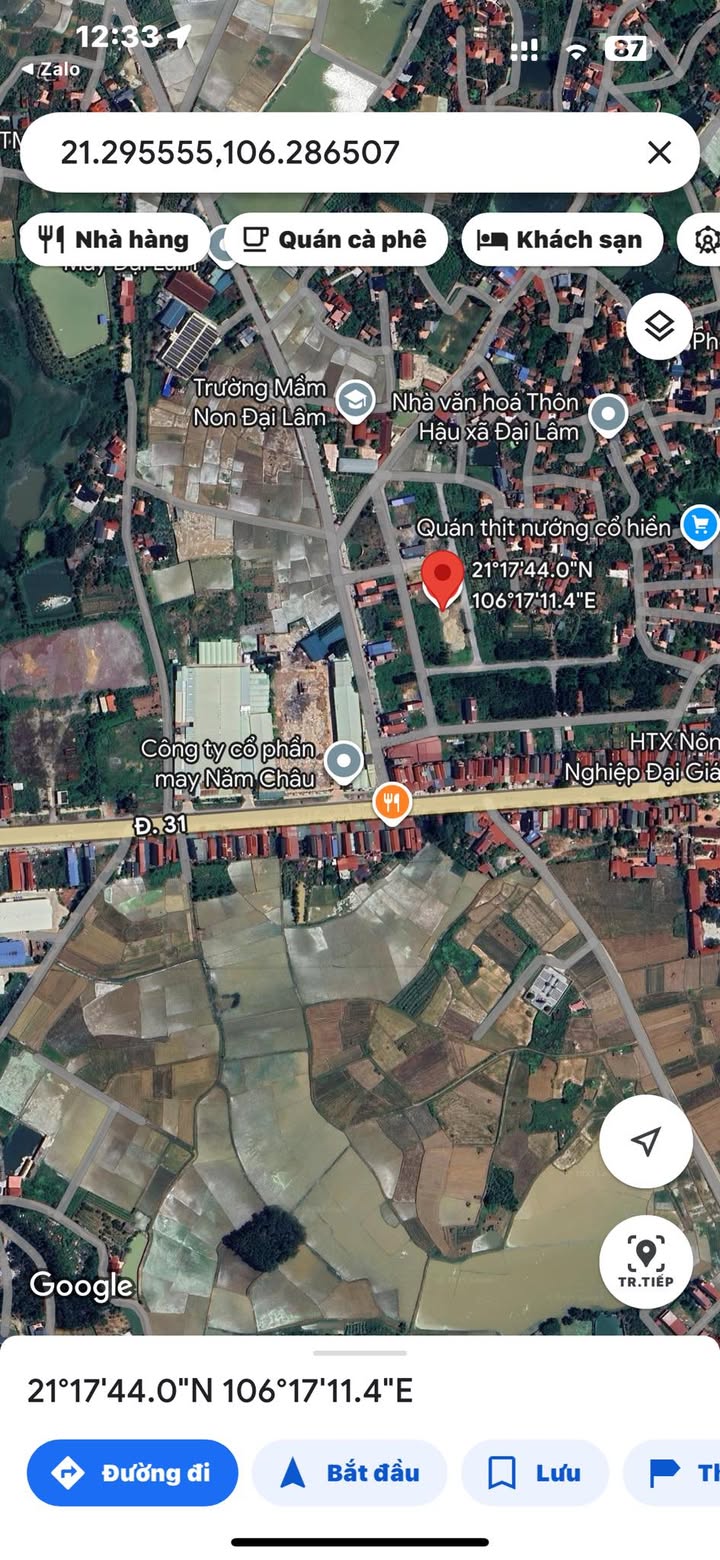Clear the coordinates search with the X

coord(659,152)
